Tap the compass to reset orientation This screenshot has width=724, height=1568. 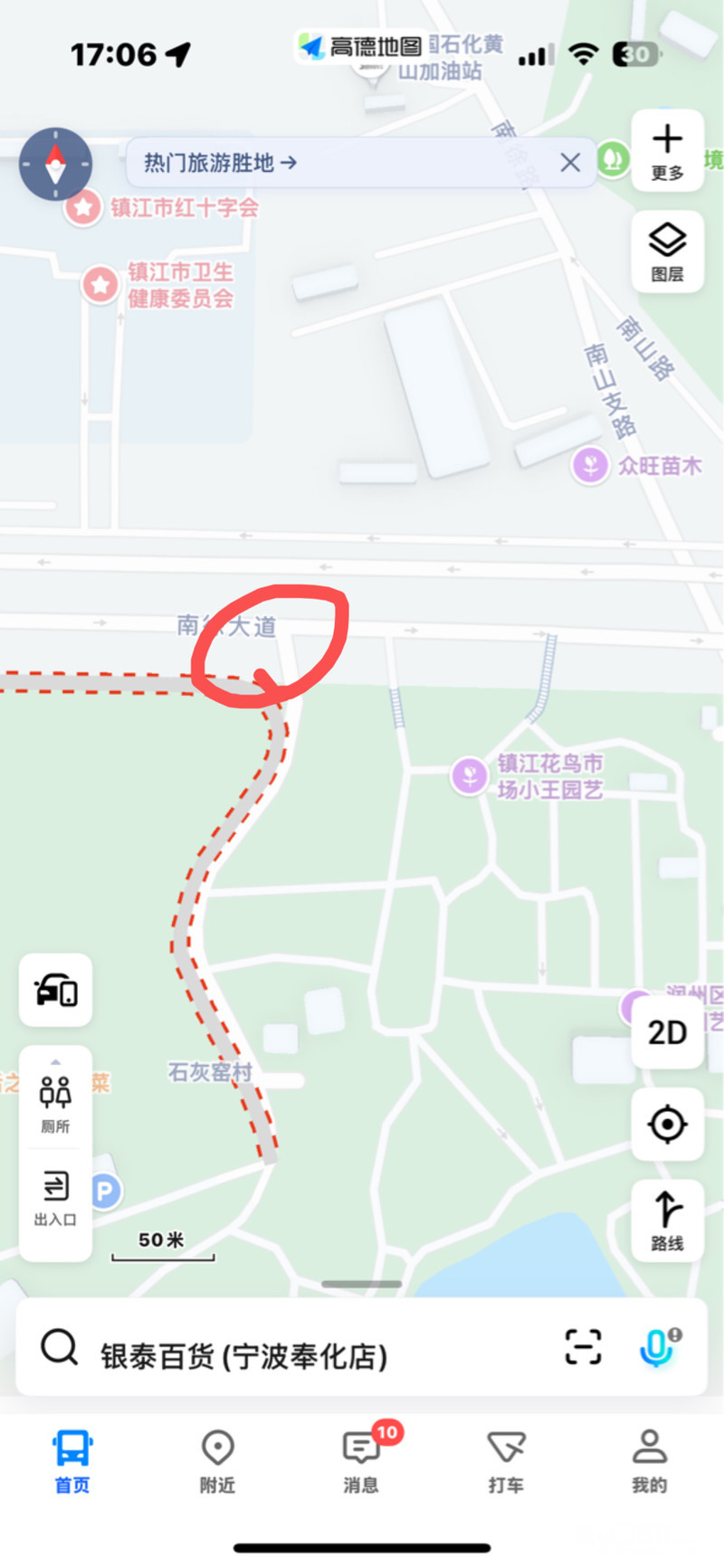(x=56, y=164)
